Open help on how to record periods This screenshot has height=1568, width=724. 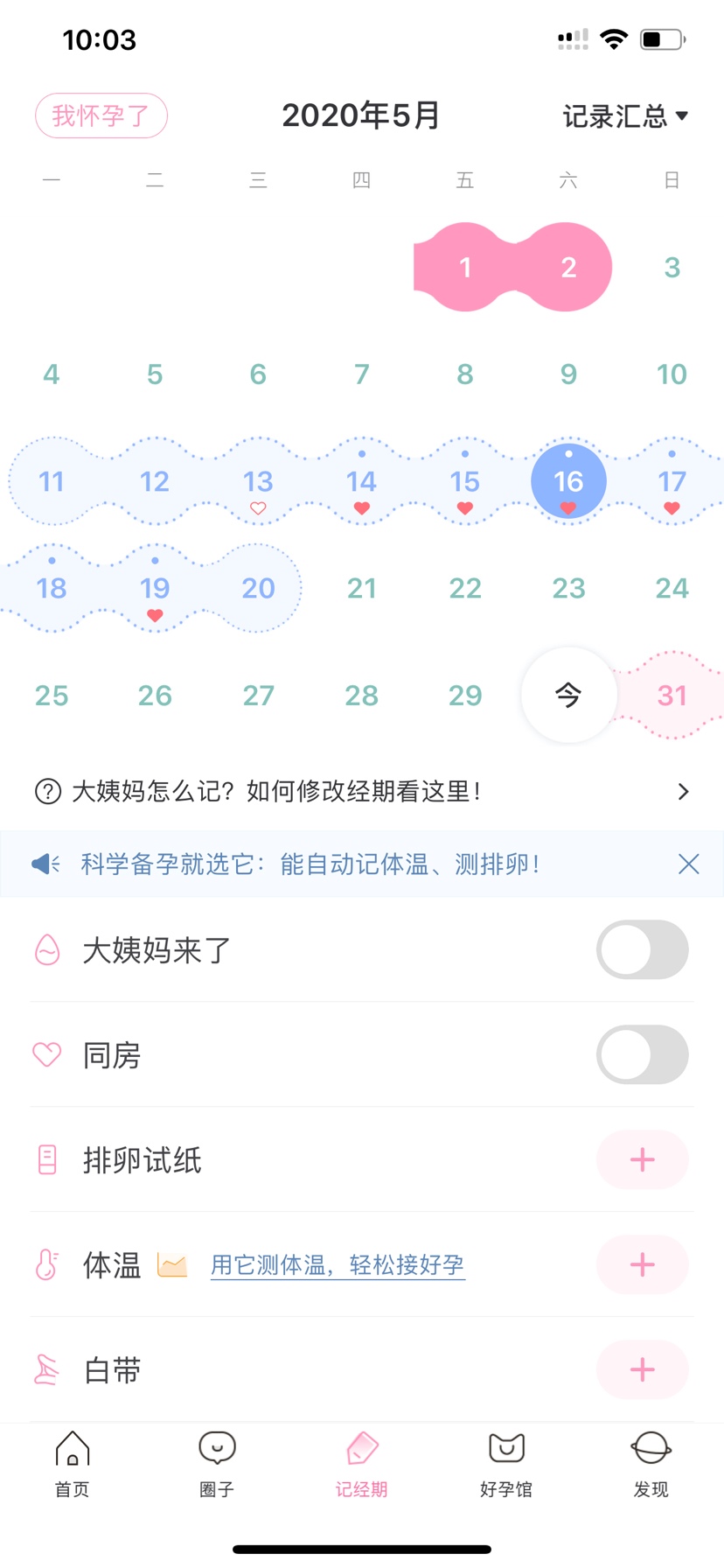click(x=362, y=792)
